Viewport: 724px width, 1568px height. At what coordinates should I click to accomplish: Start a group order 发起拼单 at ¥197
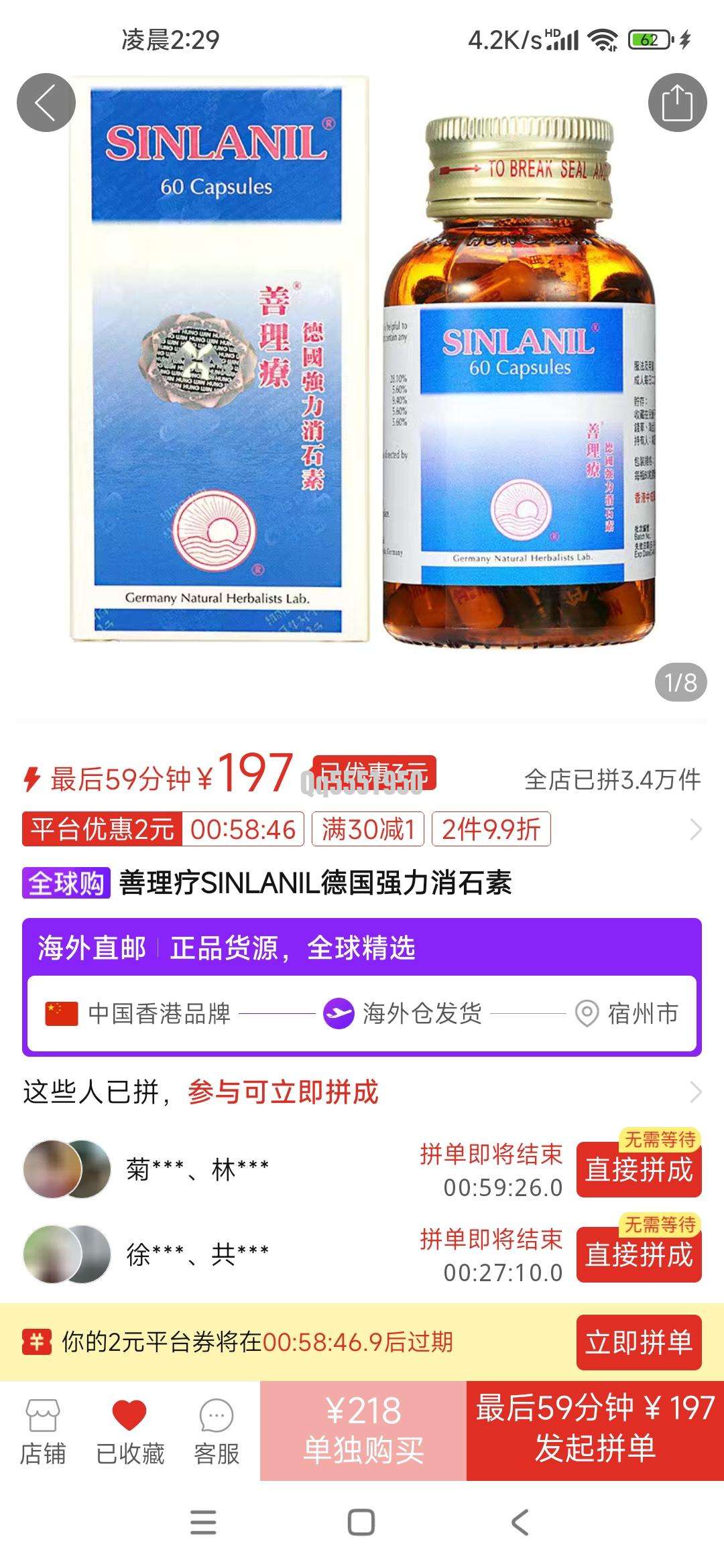pos(595,1431)
